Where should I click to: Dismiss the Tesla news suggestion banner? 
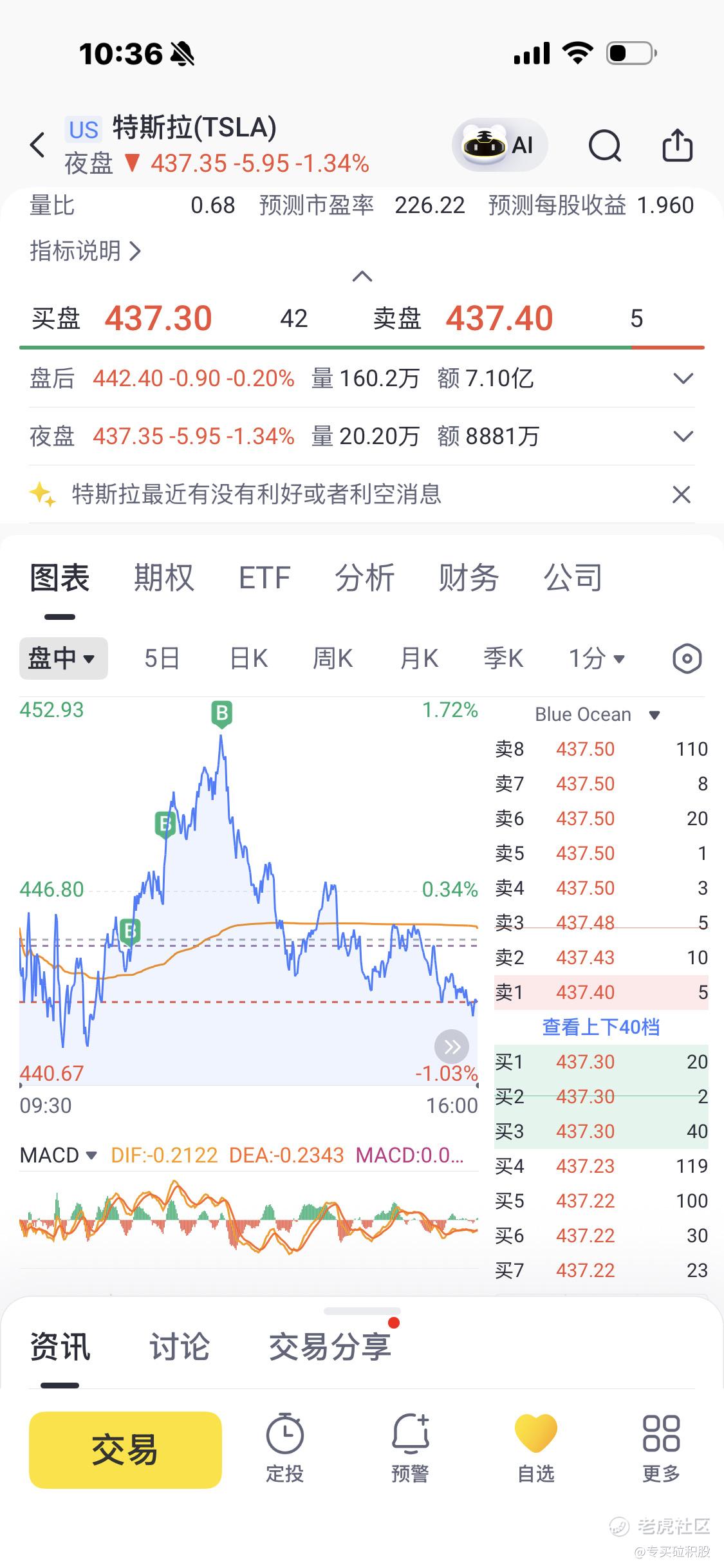682,494
